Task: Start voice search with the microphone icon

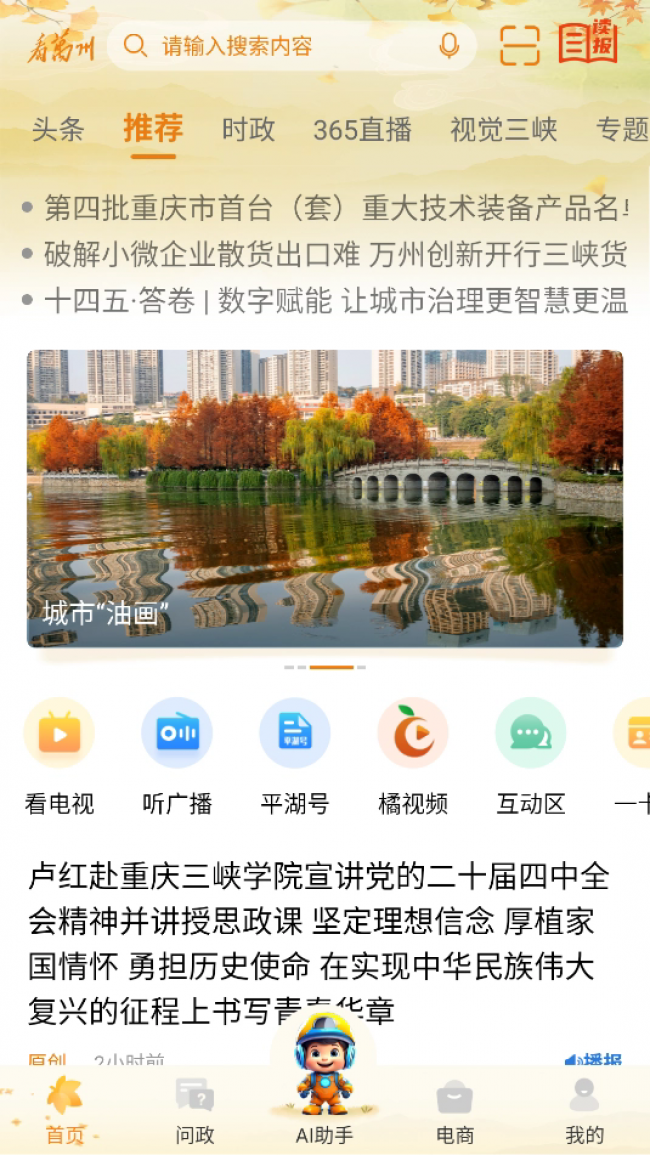Action: (x=449, y=46)
